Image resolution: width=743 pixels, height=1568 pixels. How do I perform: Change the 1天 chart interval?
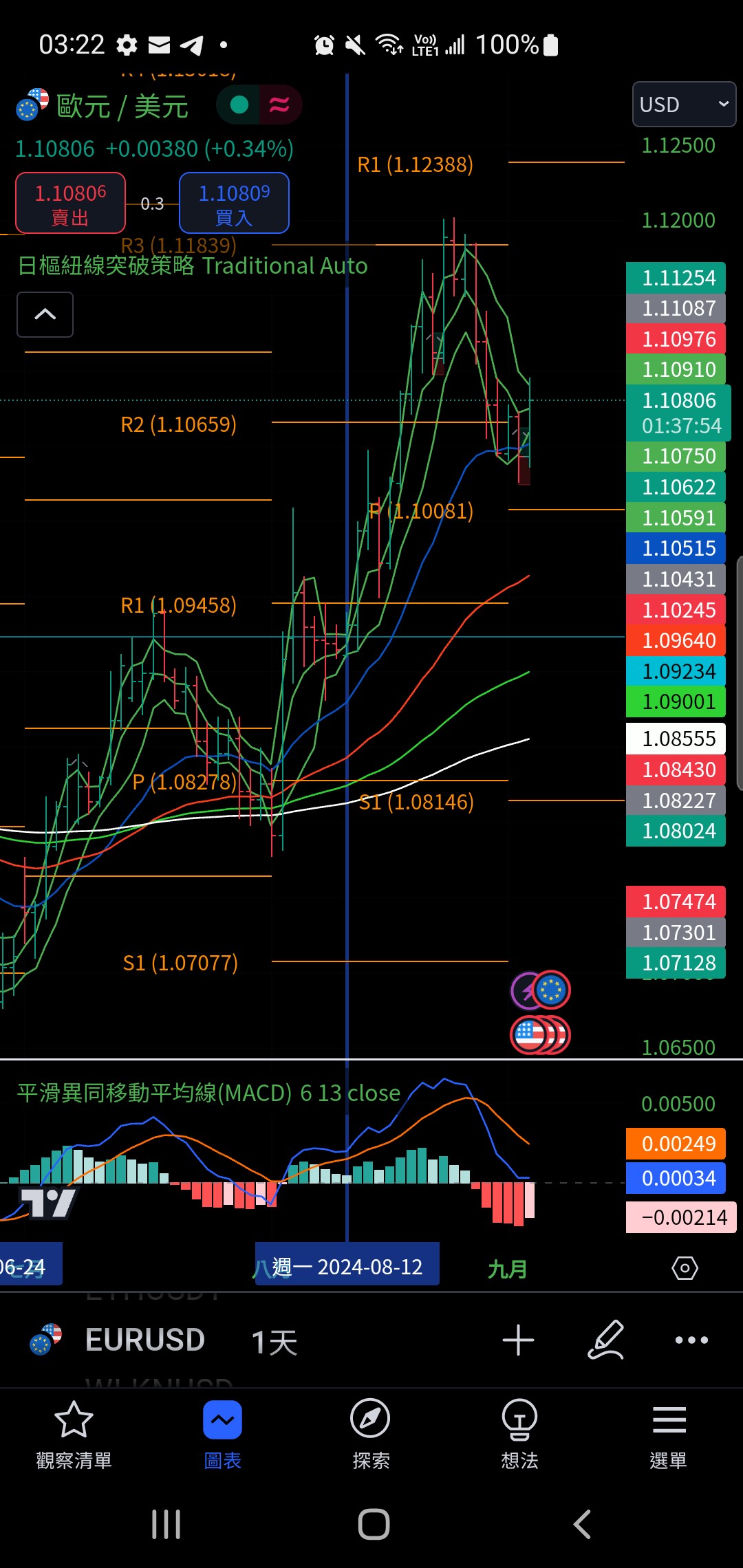[274, 1342]
